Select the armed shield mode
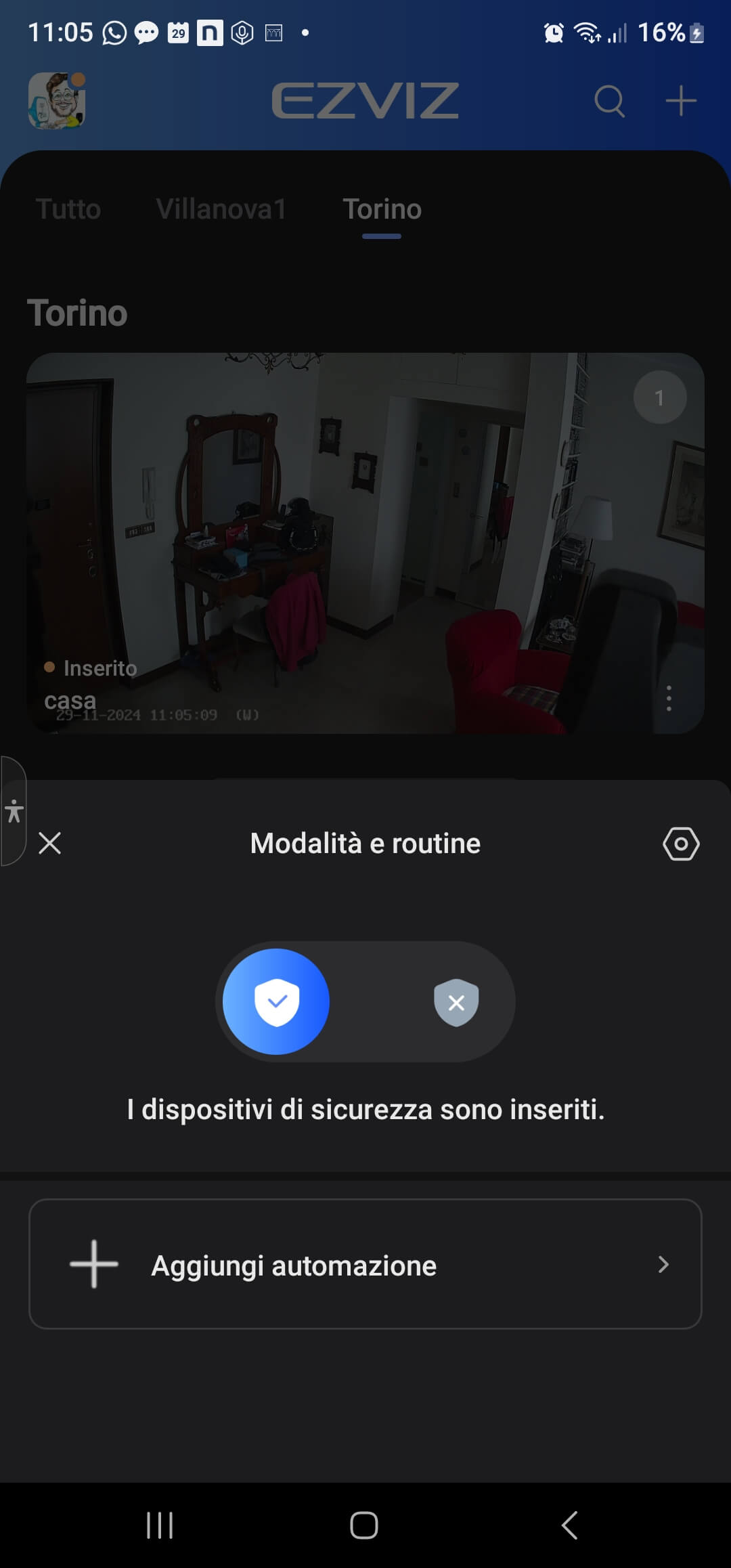This screenshot has height=1568, width=731. (x=276, y=1001)
